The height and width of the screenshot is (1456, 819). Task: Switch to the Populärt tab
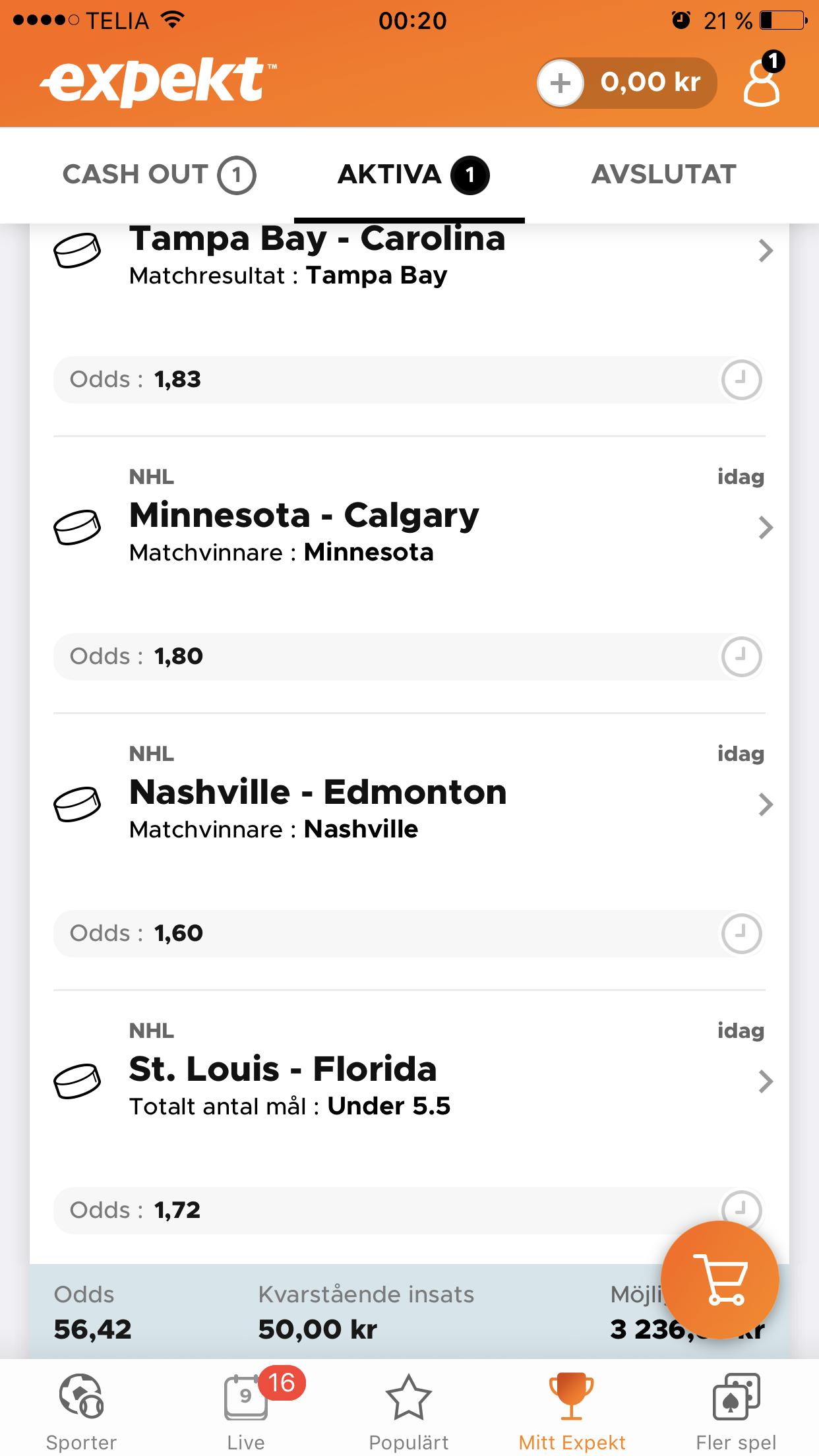[409, 1411]
